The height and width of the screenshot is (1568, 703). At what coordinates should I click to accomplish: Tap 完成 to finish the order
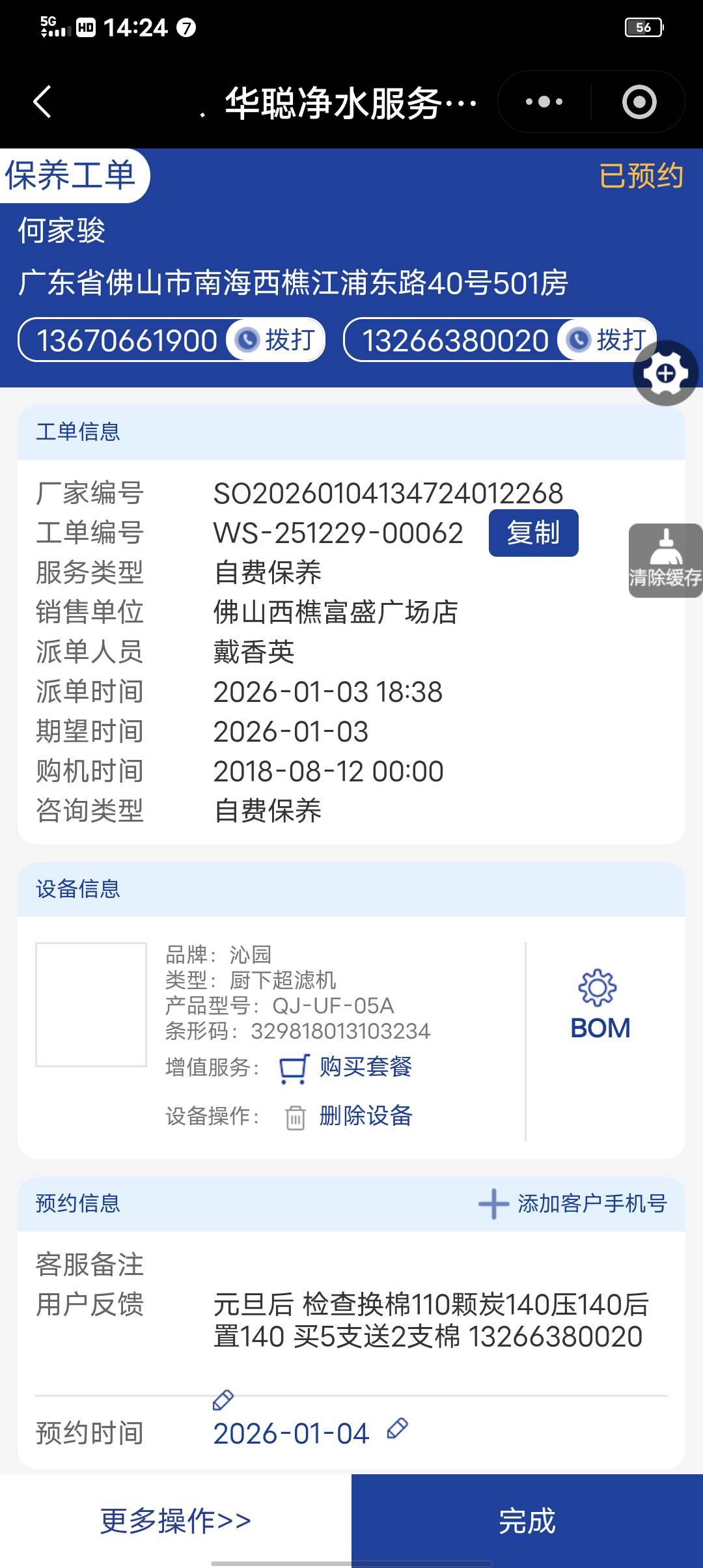[x=527, y=1520]
